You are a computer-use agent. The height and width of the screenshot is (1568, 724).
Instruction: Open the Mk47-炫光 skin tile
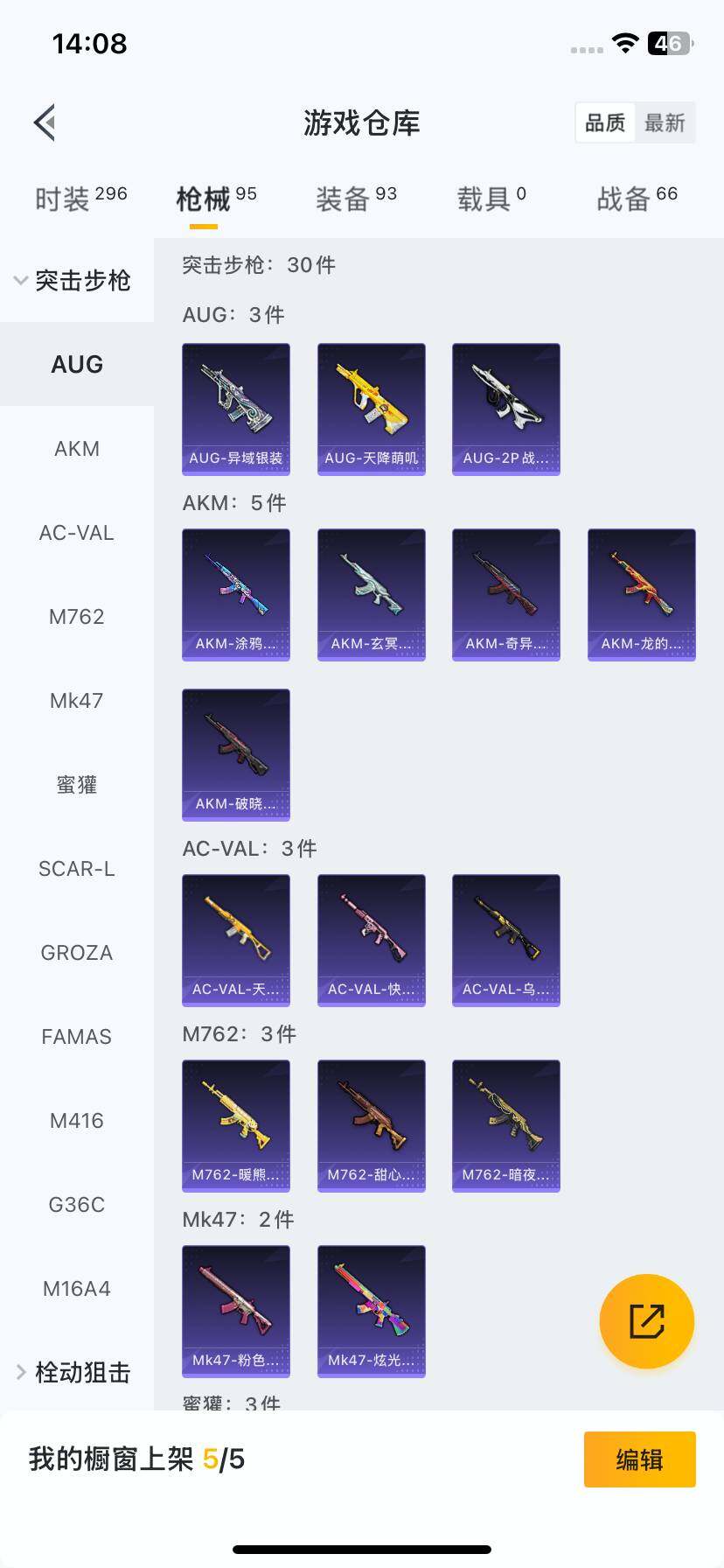coord(372,1311)
